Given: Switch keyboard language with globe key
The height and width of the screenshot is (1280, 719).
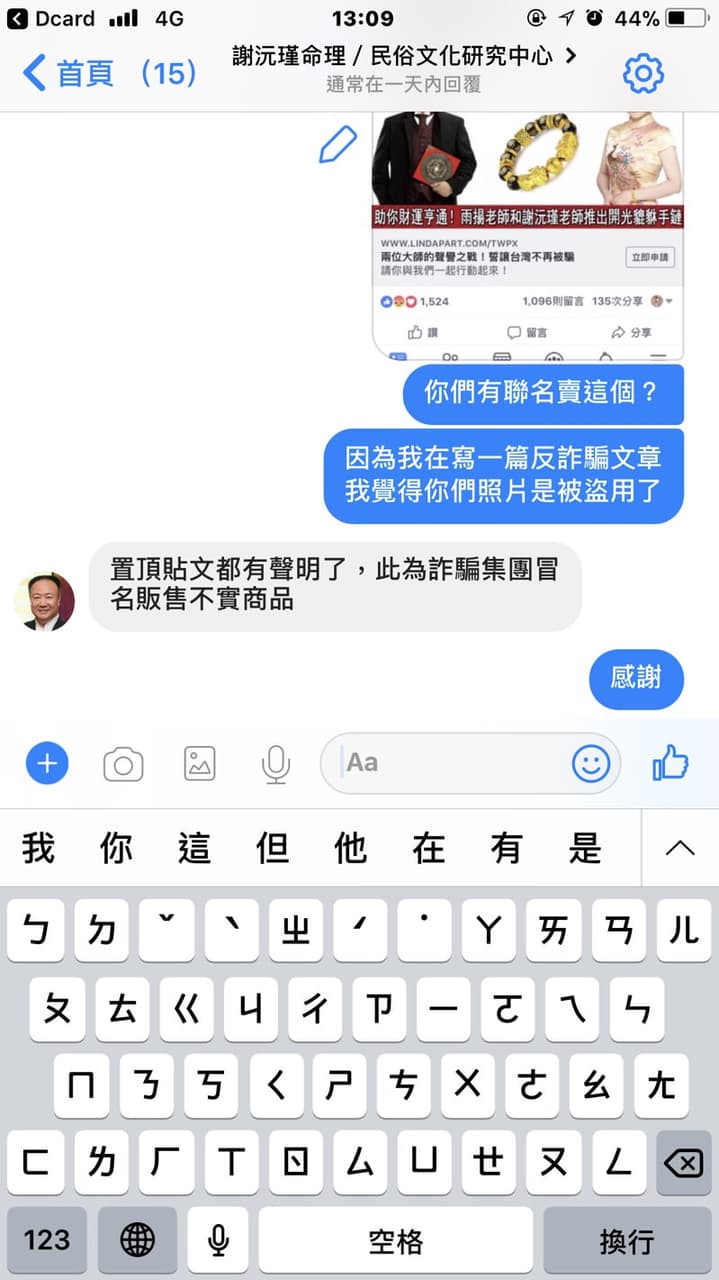Looking at the screenshot, I should (x=137, y=1240).
